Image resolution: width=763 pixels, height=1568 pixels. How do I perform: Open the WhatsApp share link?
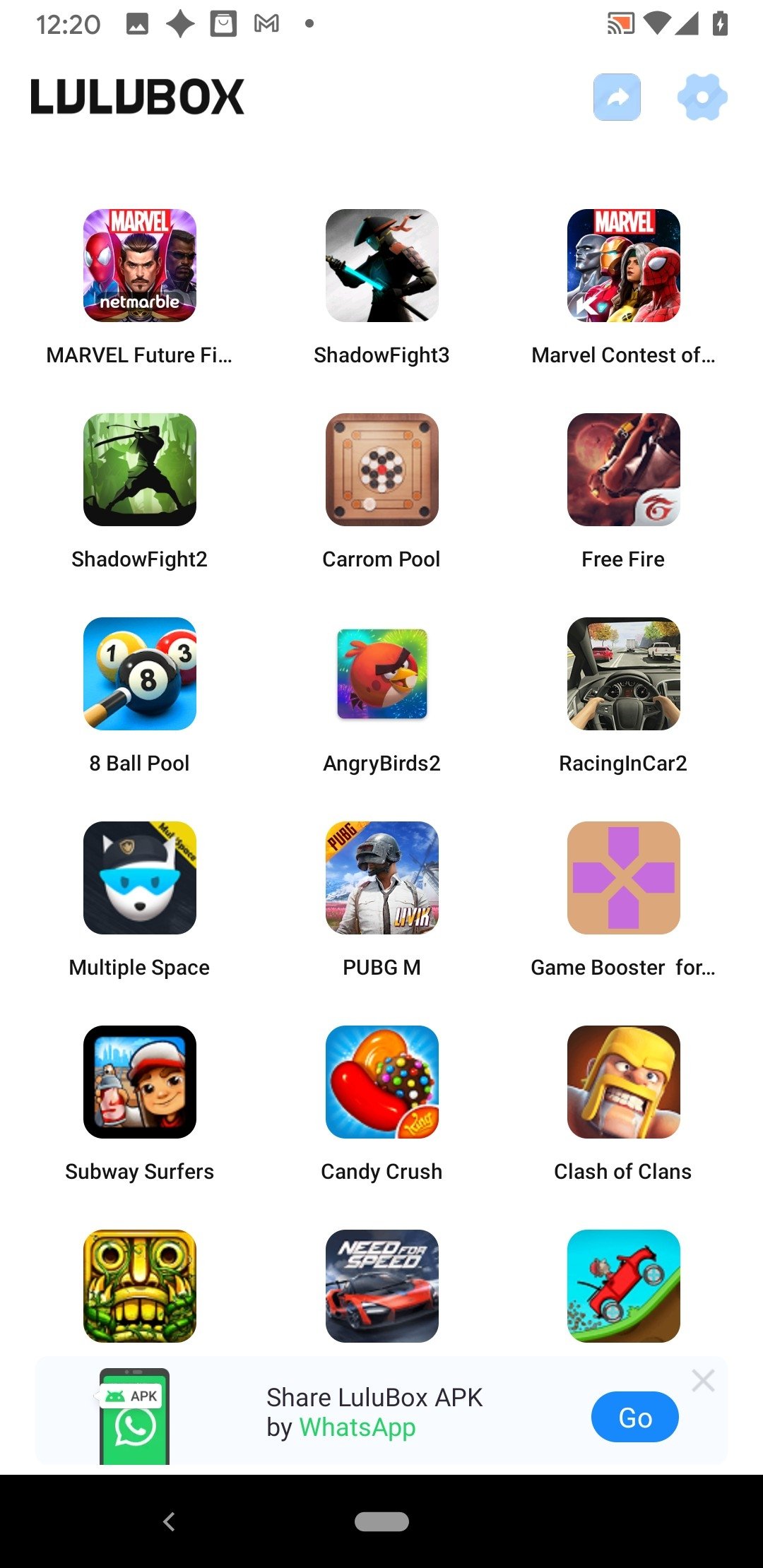pyautogui.click(x=357, y=1426)
